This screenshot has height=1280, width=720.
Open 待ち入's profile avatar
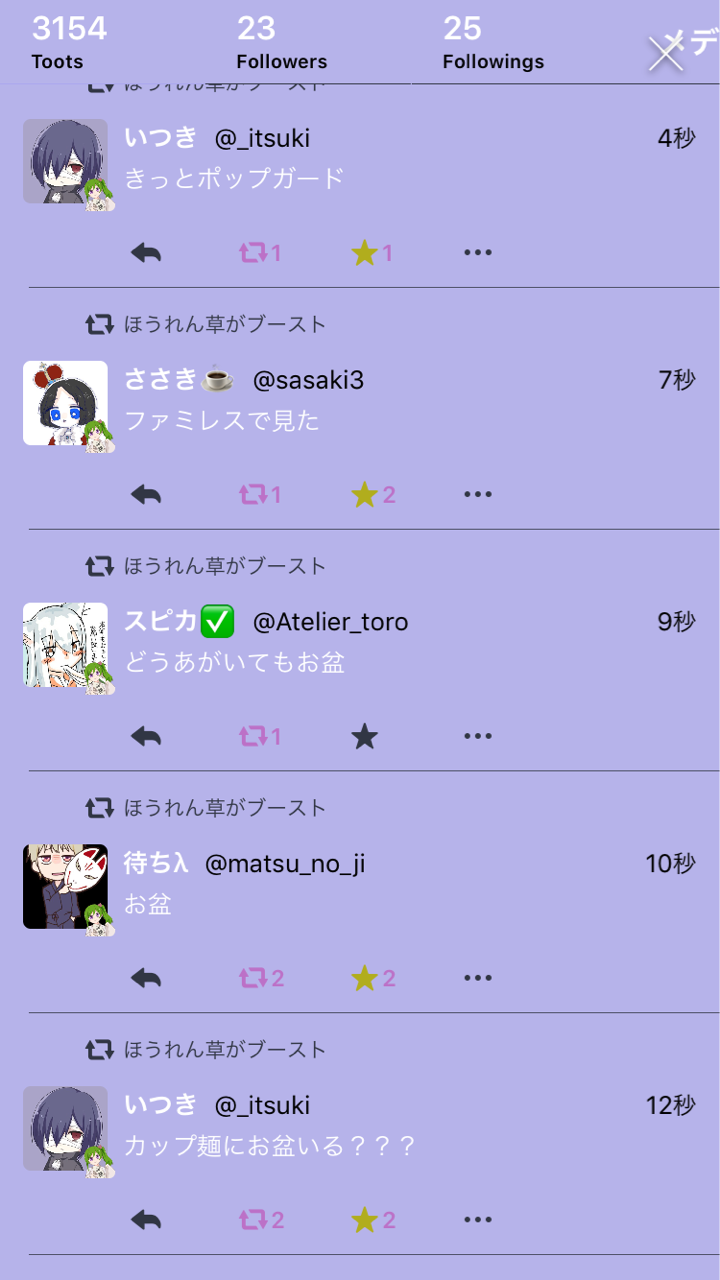pos(65,887)
